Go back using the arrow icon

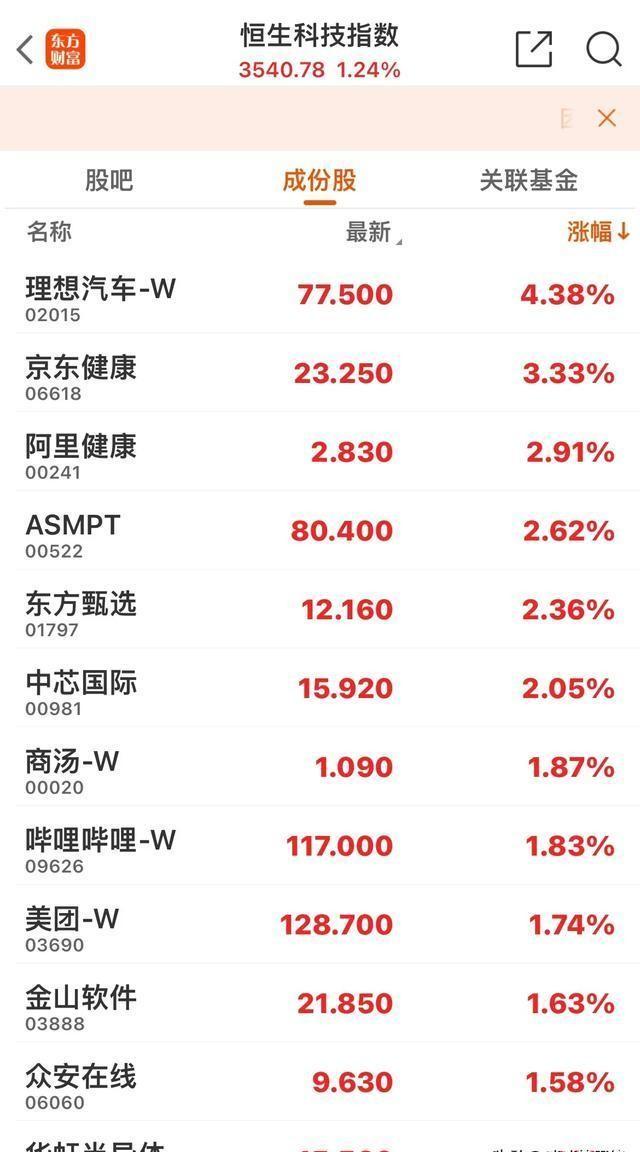pos(25,50)
